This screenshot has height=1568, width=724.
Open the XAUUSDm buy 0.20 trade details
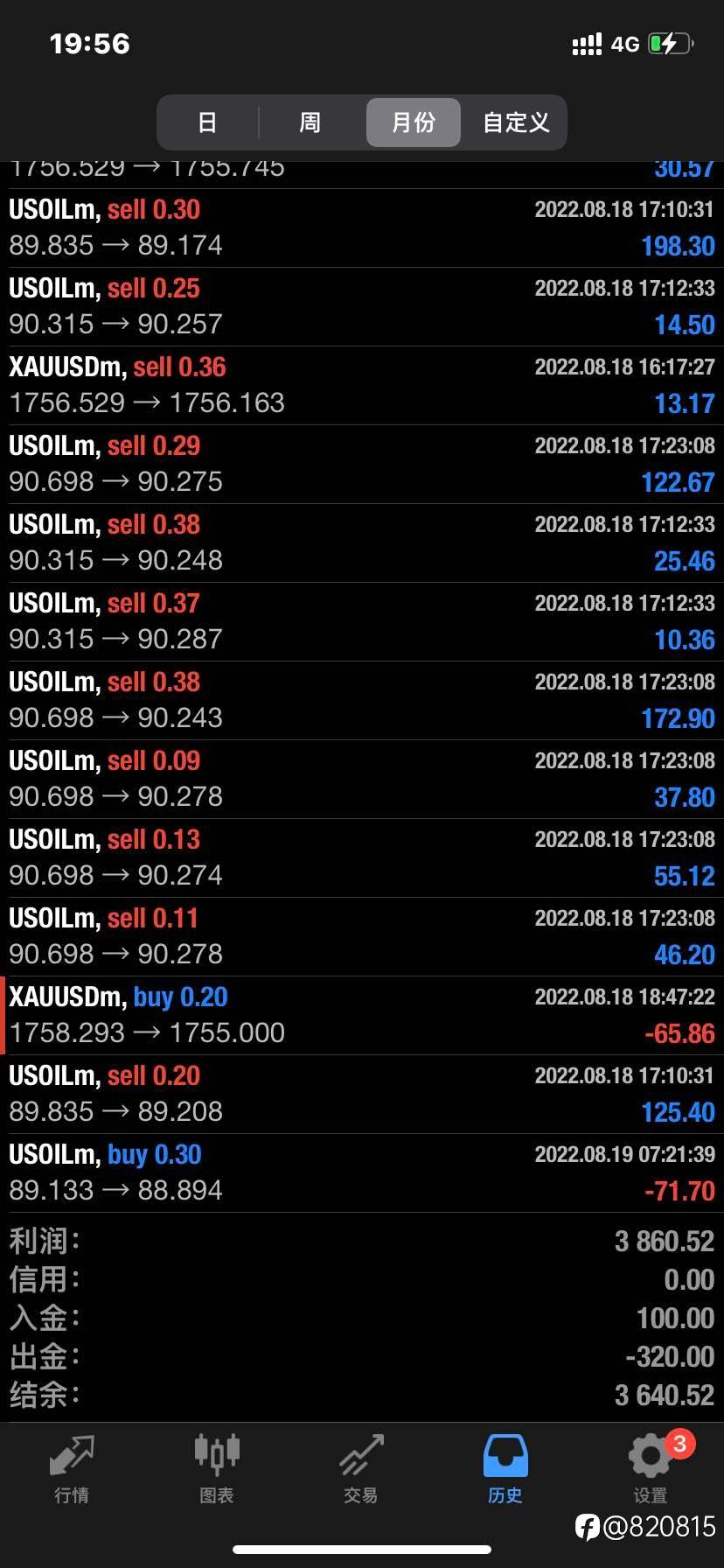[362, 1015]
